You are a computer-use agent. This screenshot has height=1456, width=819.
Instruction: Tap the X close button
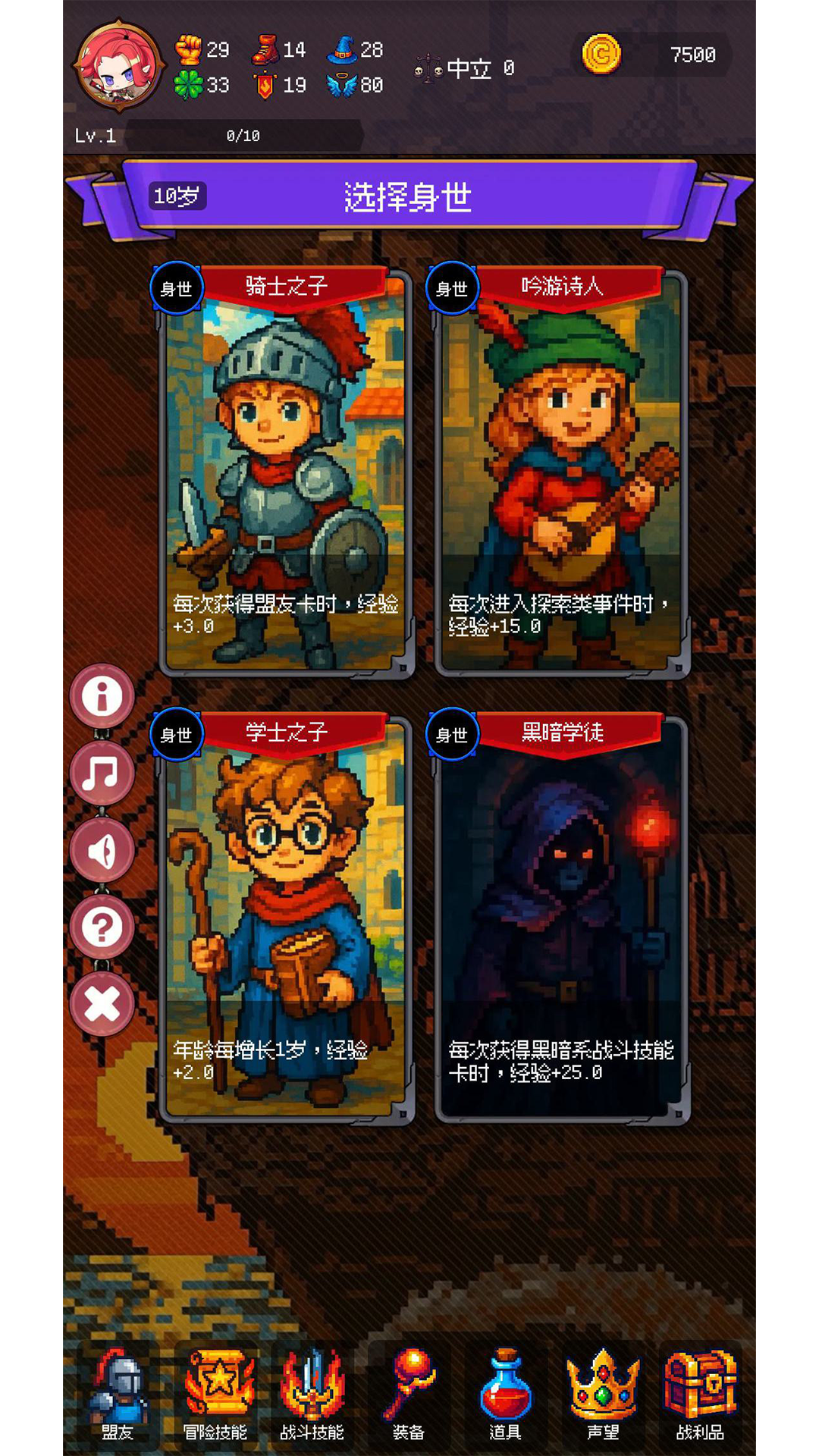pyautogui.click(x=102, y=1005)
